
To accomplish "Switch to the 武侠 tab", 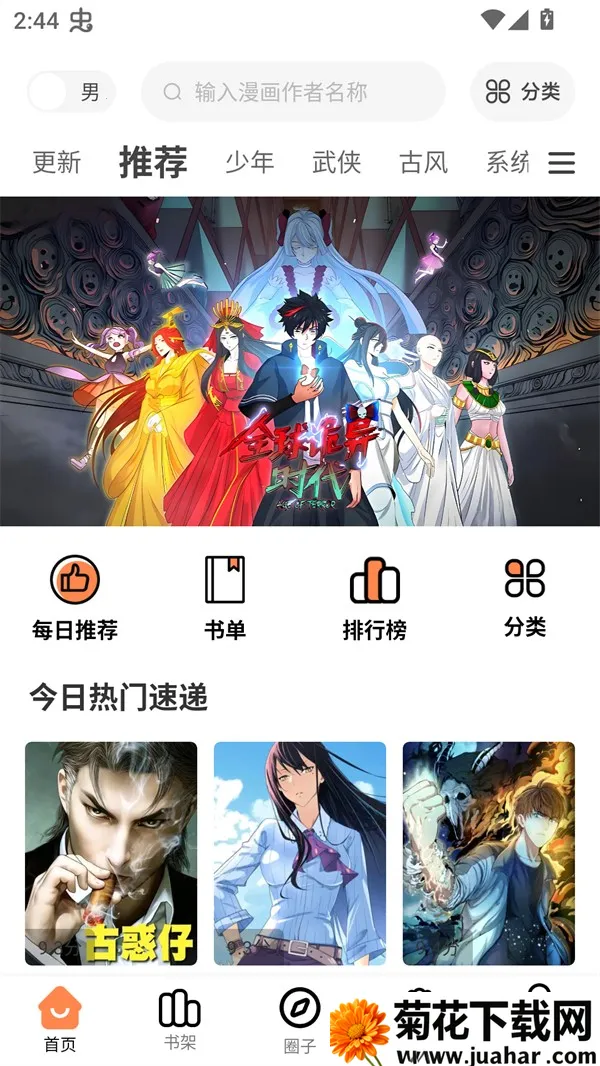I will pyautogui.click(x=337, y=162).
